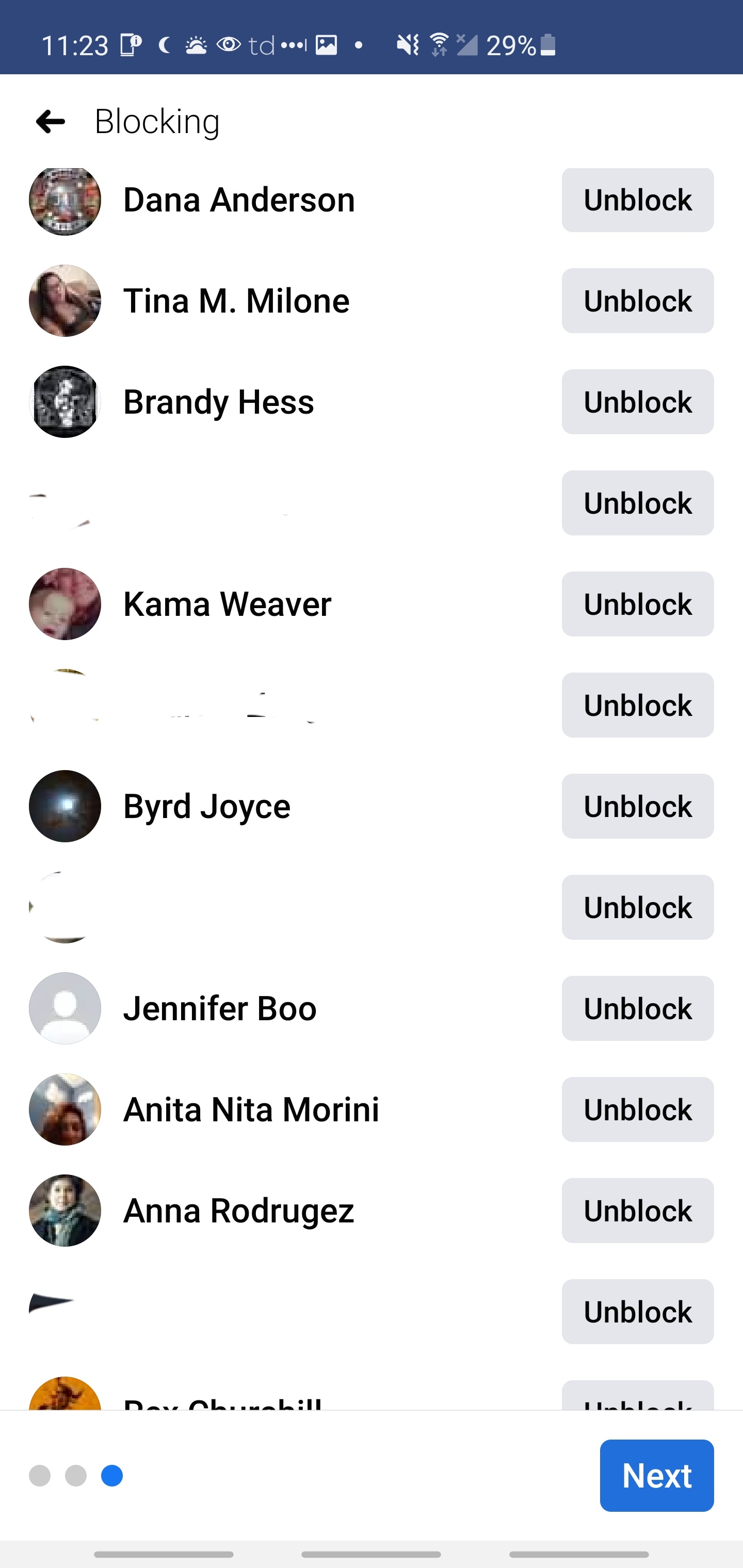This screenshot has height=1568, width=743.
Task: Unblock Byrd Joyce
Action: click(637, 806)
